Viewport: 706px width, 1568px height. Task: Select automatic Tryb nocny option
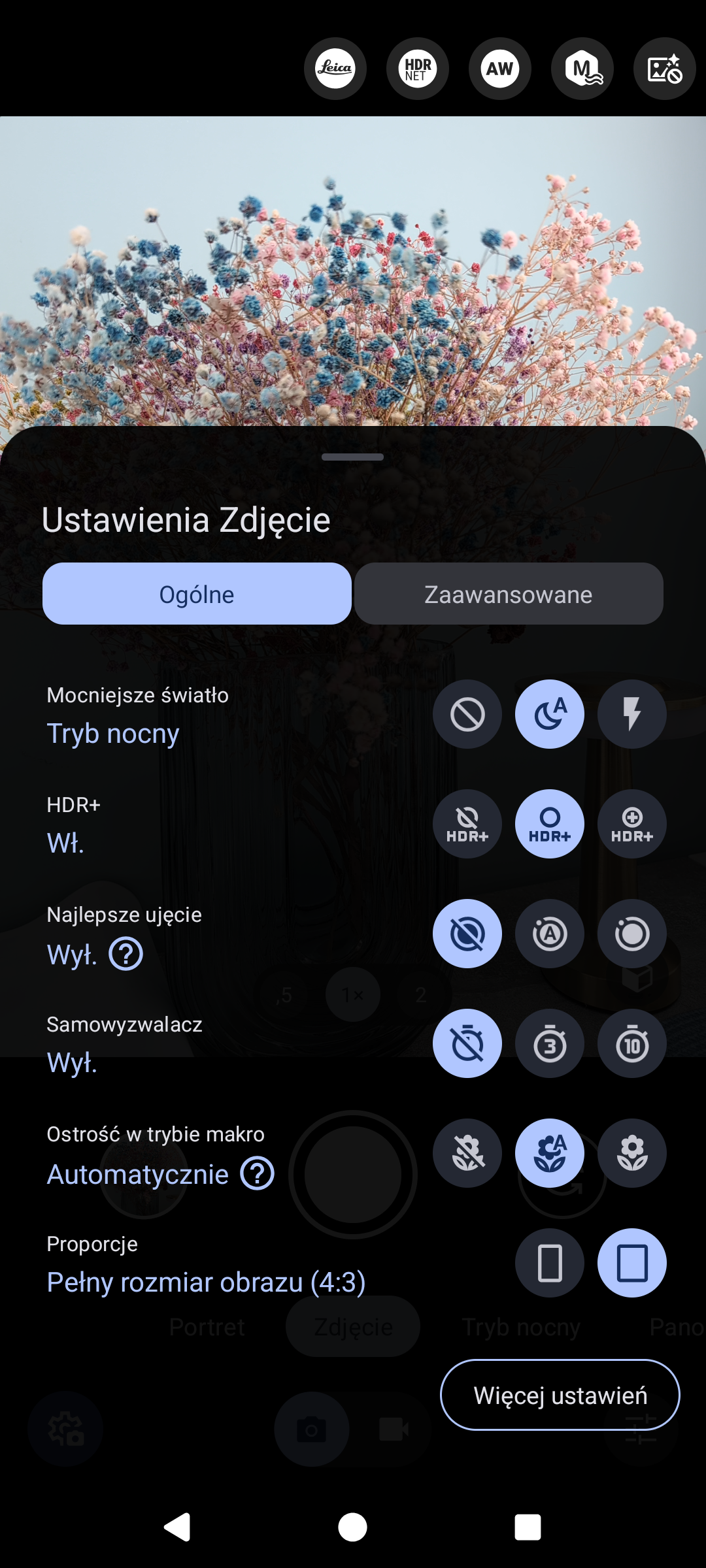click(550, 714)
